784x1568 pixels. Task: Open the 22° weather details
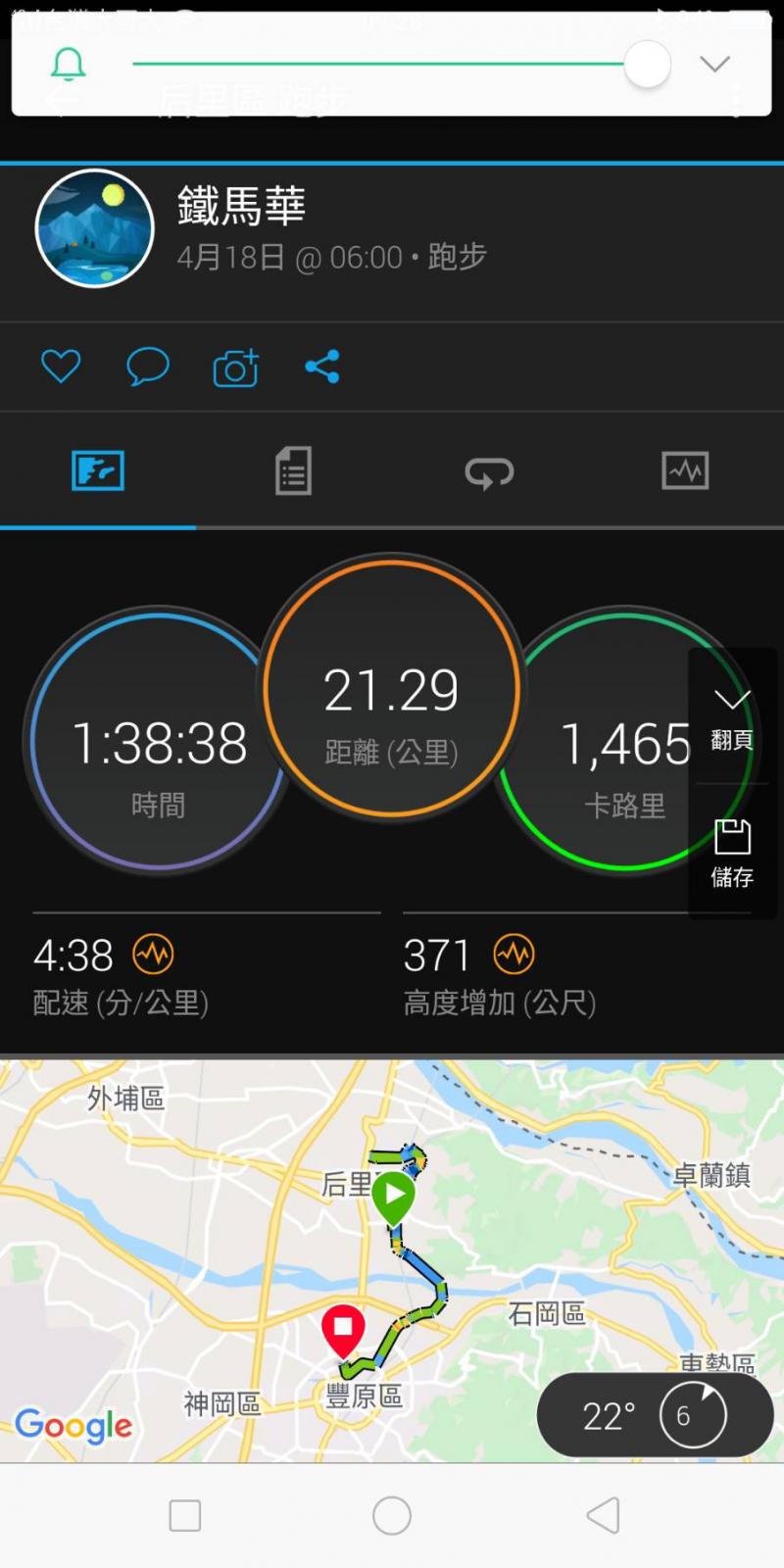655,1415
